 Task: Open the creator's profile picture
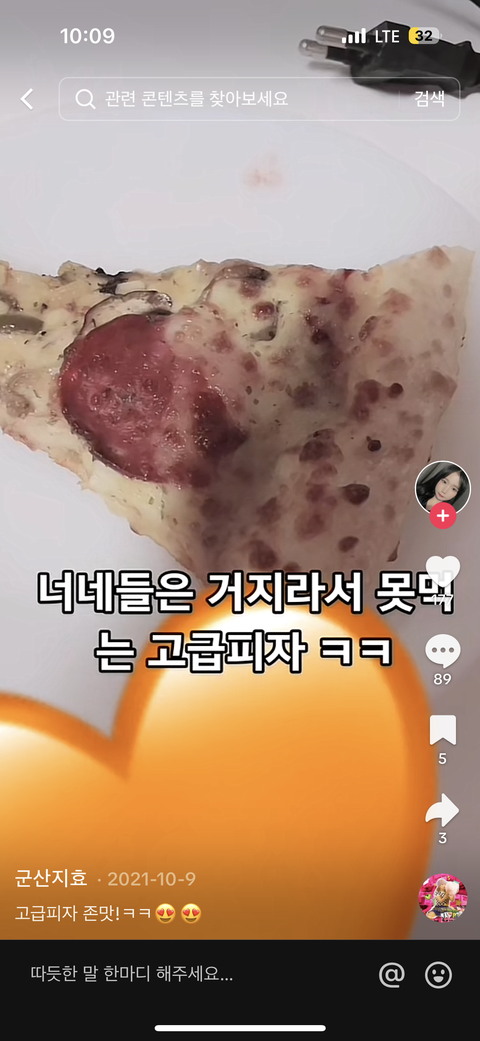pyautogui.click(x=443, y=488)
